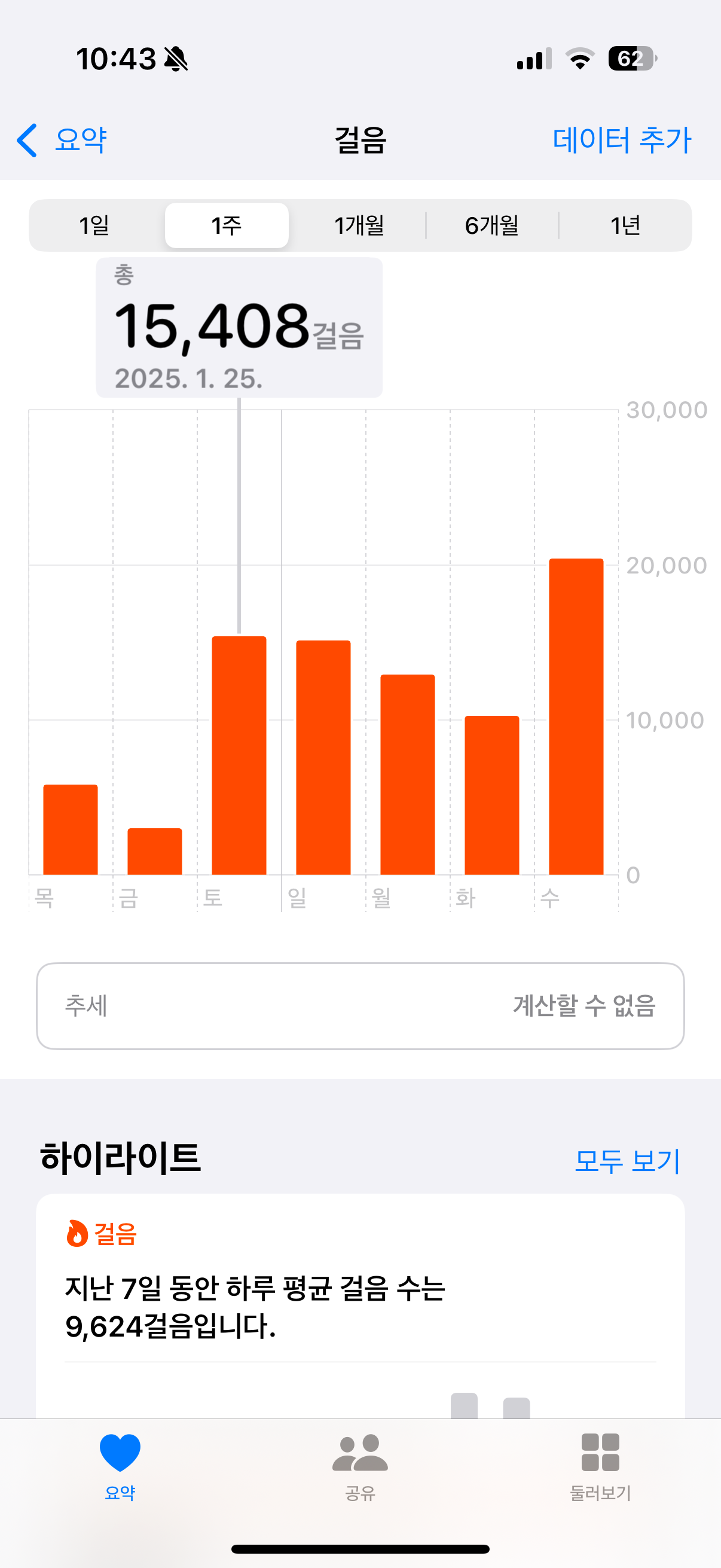Screen dimensions: 721x1568
Task: Select the 수 bar in the chart
Action: pyautogui.click(x=576, y=716)
